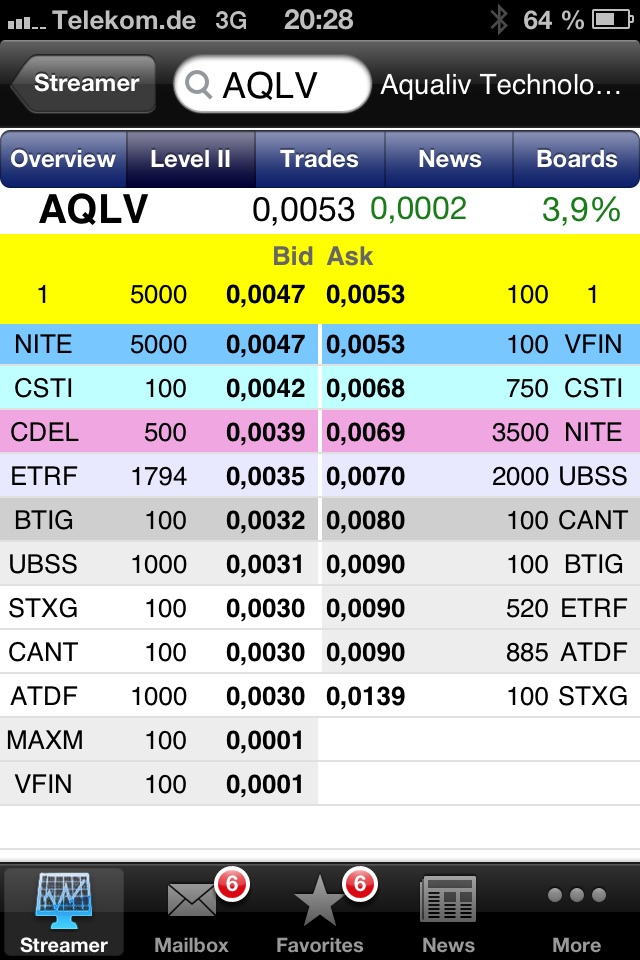Screen dimensions: 640x960
Task: Show the News tab for AQLV
Action: (x=449, y=159)
